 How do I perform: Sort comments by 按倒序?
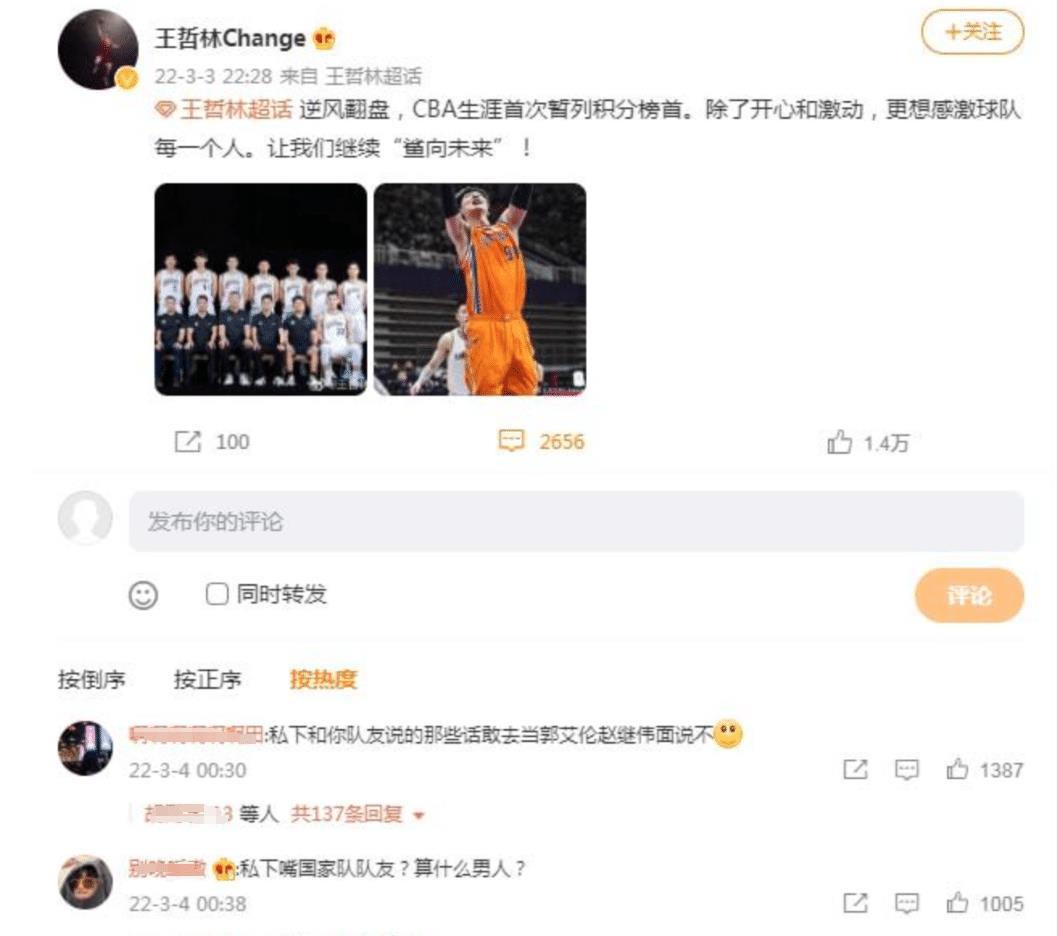[x=91, y=680]
